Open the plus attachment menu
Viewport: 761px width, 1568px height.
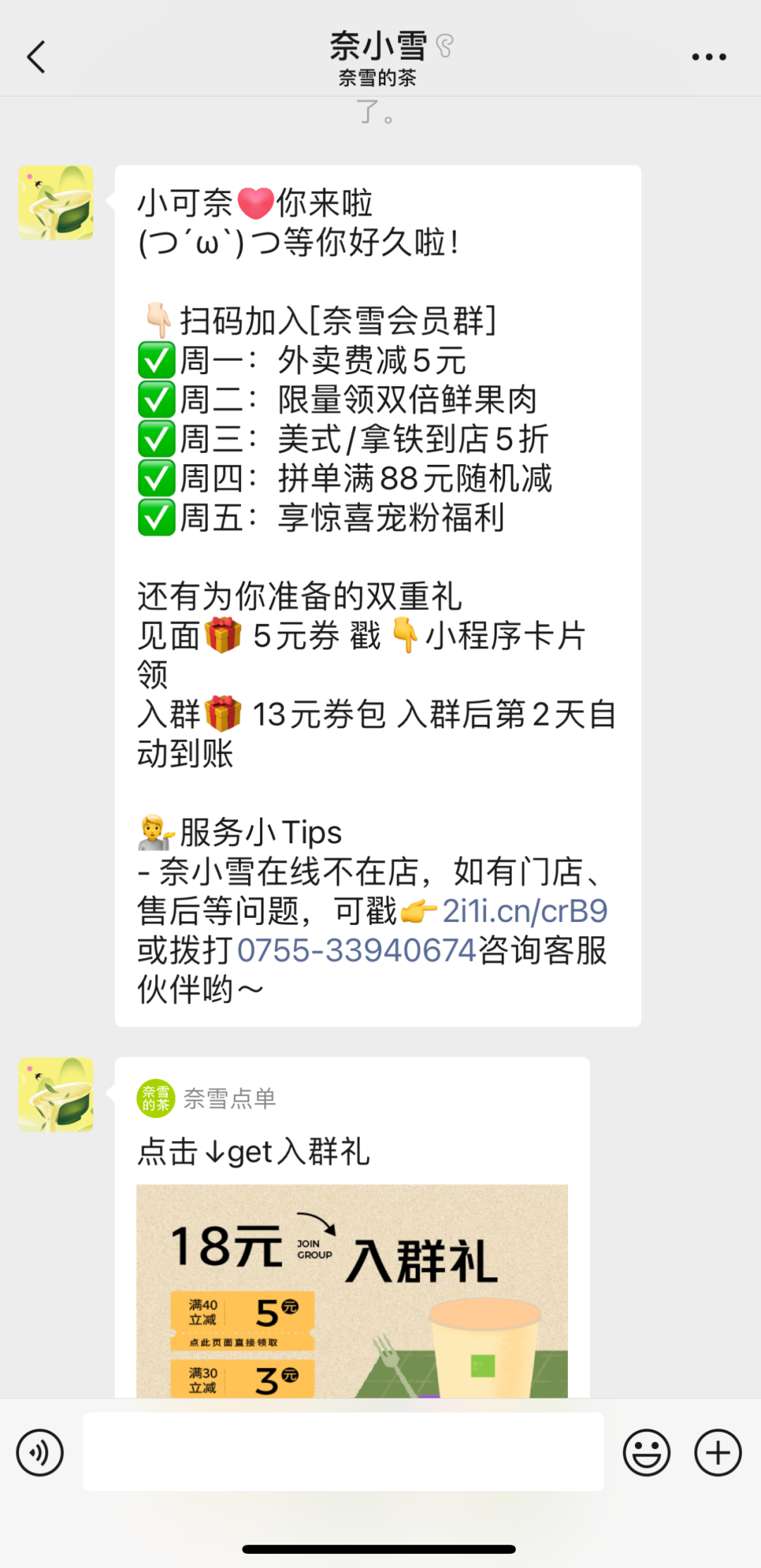pyautogui.click(x=718, y=1452)
